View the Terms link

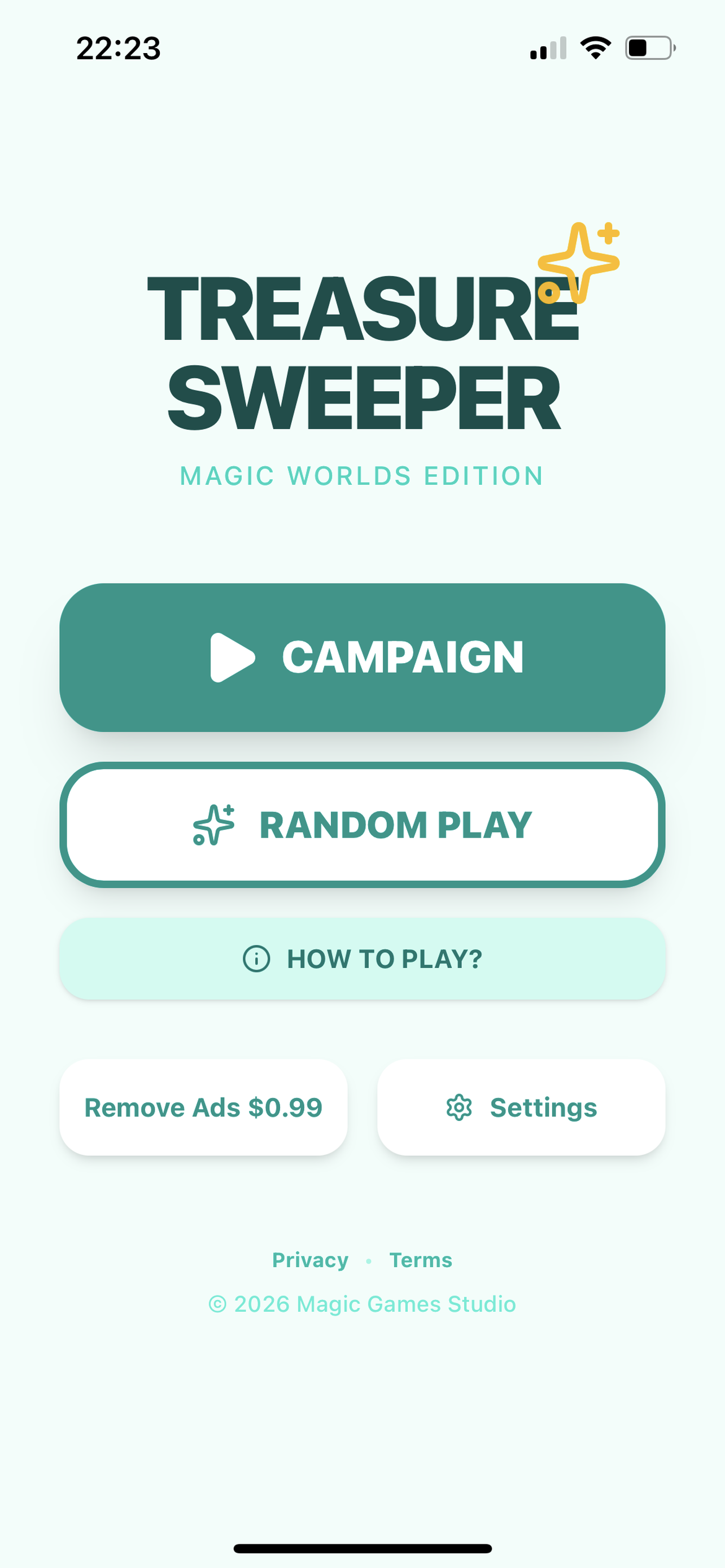(x=421, y=1260)
